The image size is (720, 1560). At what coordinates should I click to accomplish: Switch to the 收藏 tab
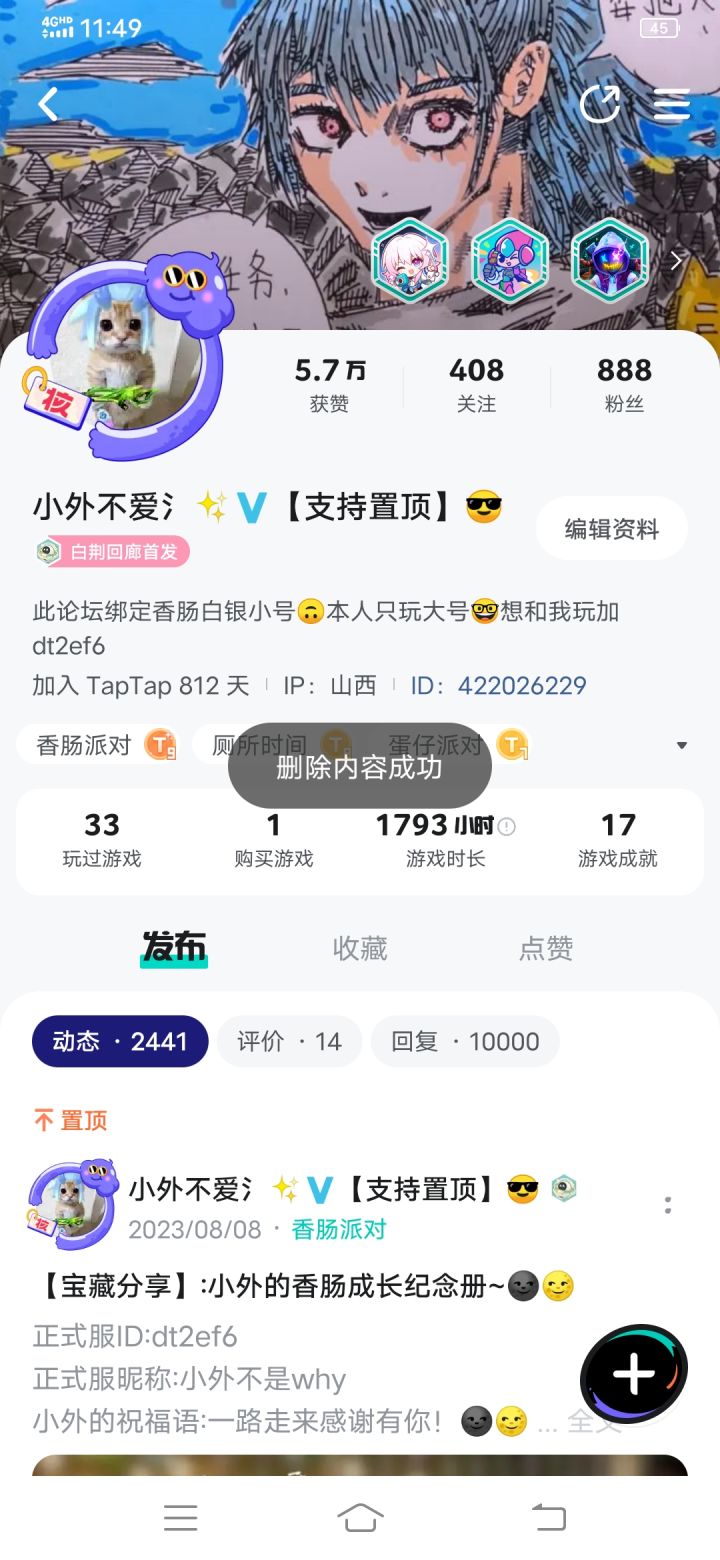tap(359, 948)
